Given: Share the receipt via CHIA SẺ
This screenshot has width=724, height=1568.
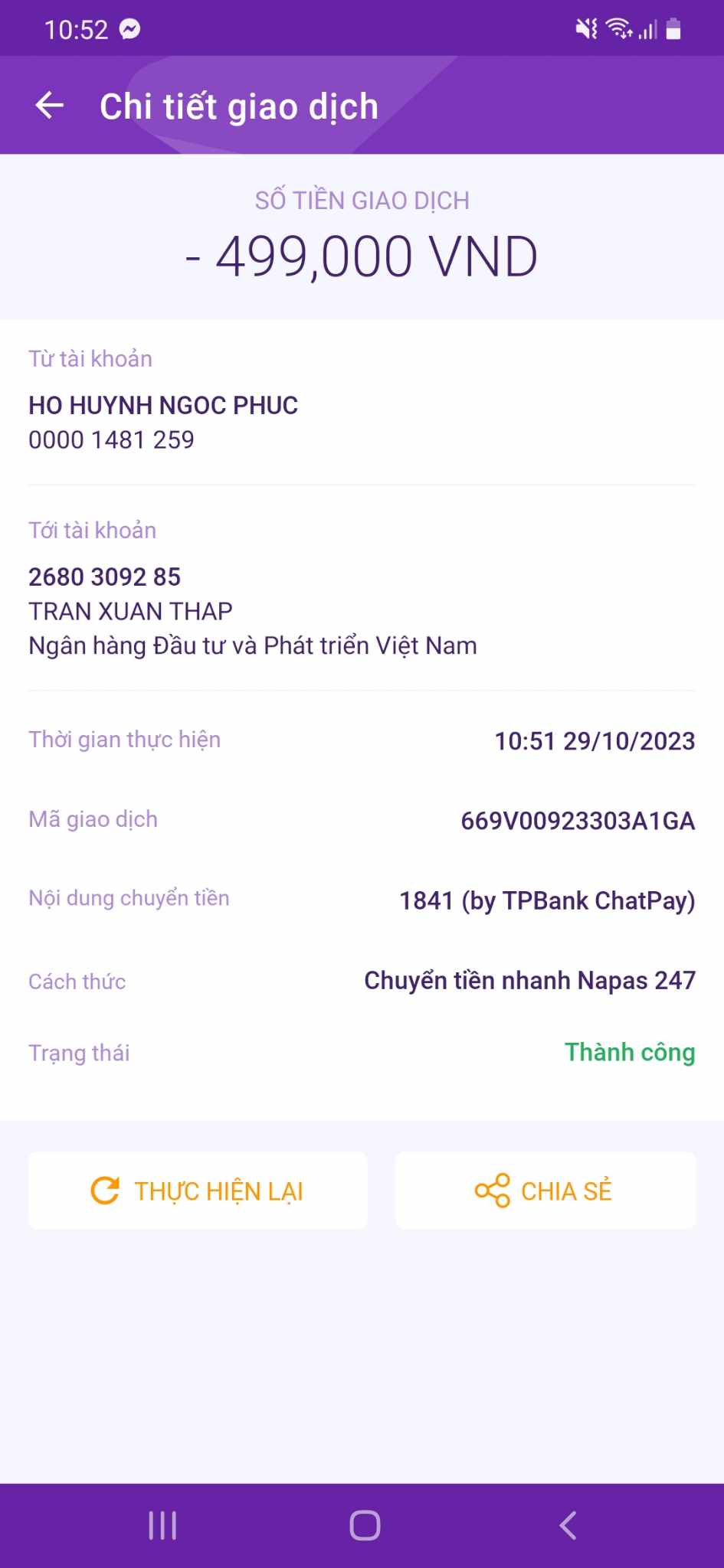Looking at the screenshot, I should coord(545,1191).
